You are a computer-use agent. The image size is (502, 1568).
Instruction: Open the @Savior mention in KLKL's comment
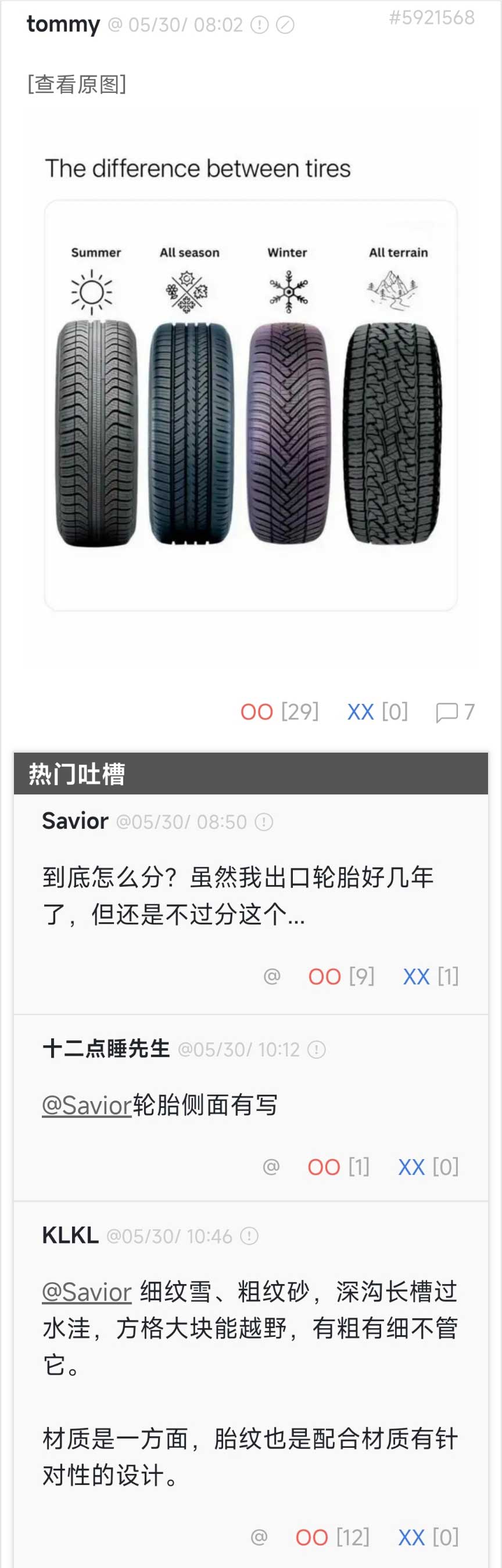[87, 1292]
